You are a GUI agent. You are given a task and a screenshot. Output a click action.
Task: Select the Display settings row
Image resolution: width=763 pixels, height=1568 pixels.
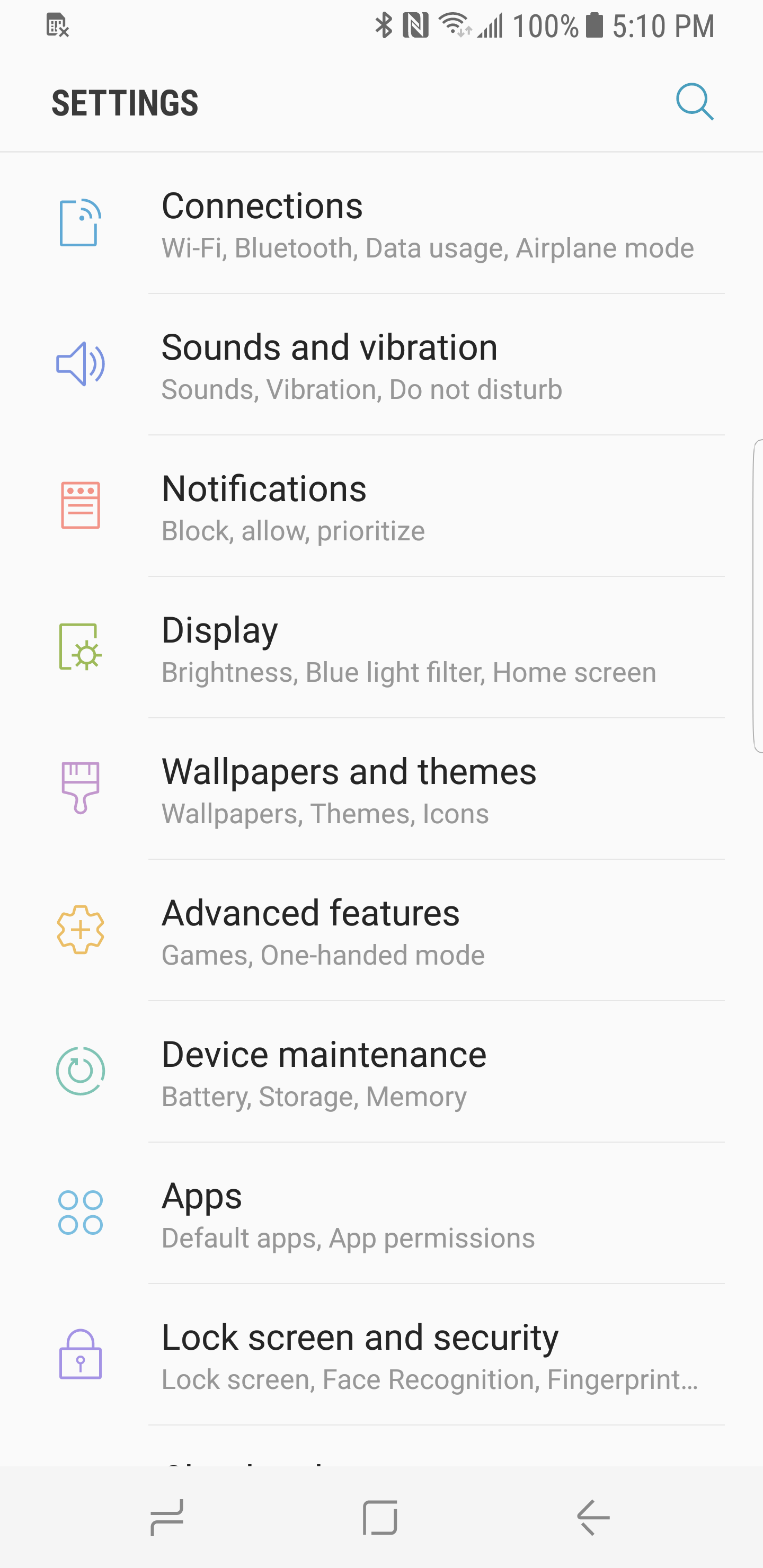pyautogui.click(x=426, y=648)
